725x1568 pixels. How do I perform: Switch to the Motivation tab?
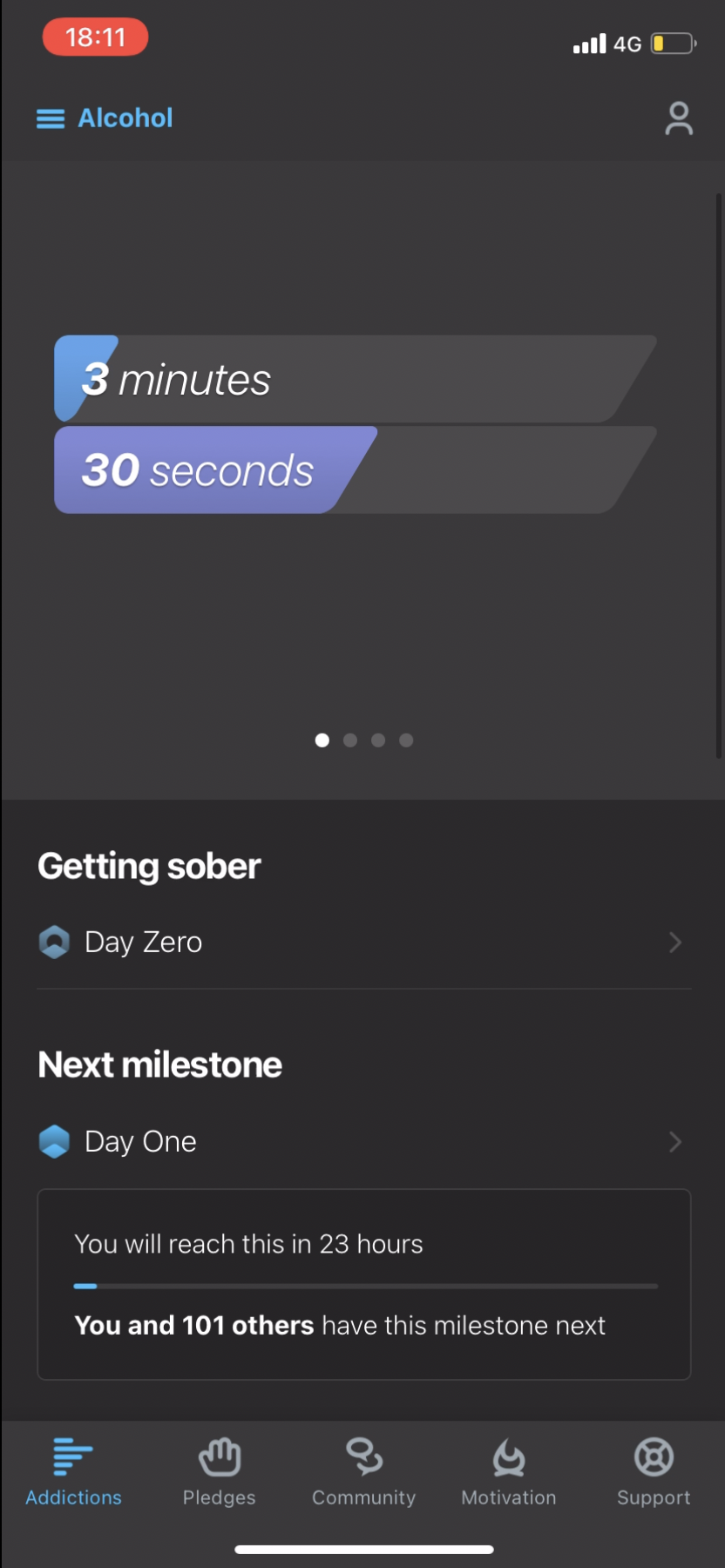[x=508, y=1472]
